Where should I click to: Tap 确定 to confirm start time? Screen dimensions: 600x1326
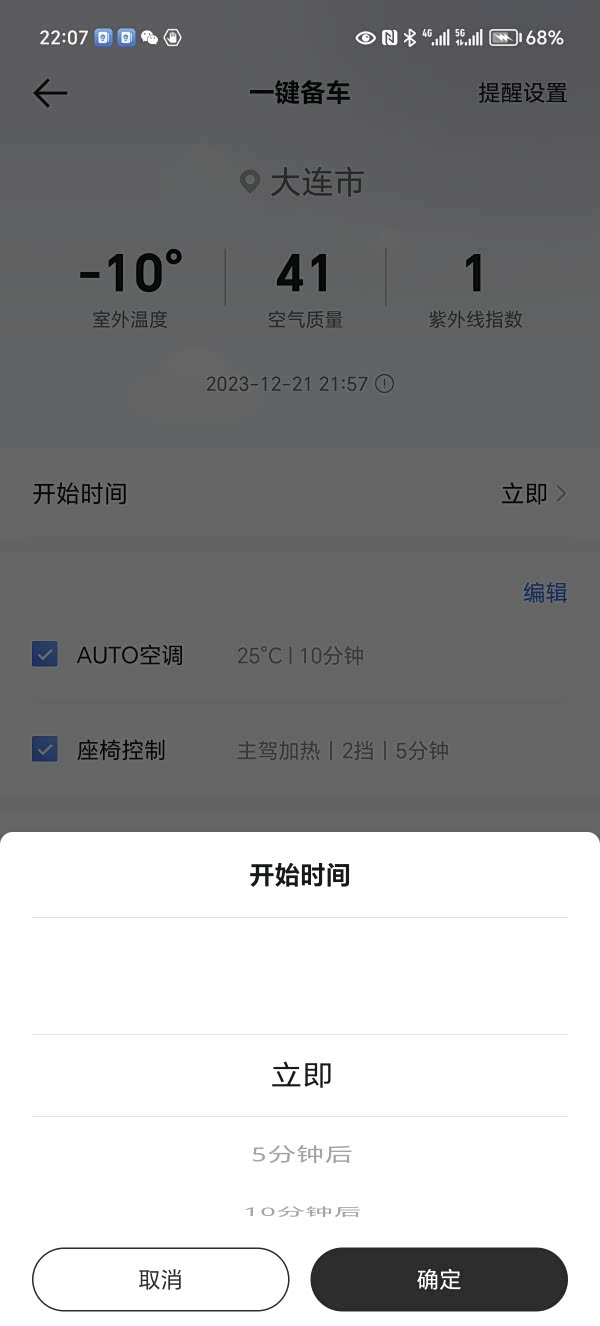(x=438, y=1279)
